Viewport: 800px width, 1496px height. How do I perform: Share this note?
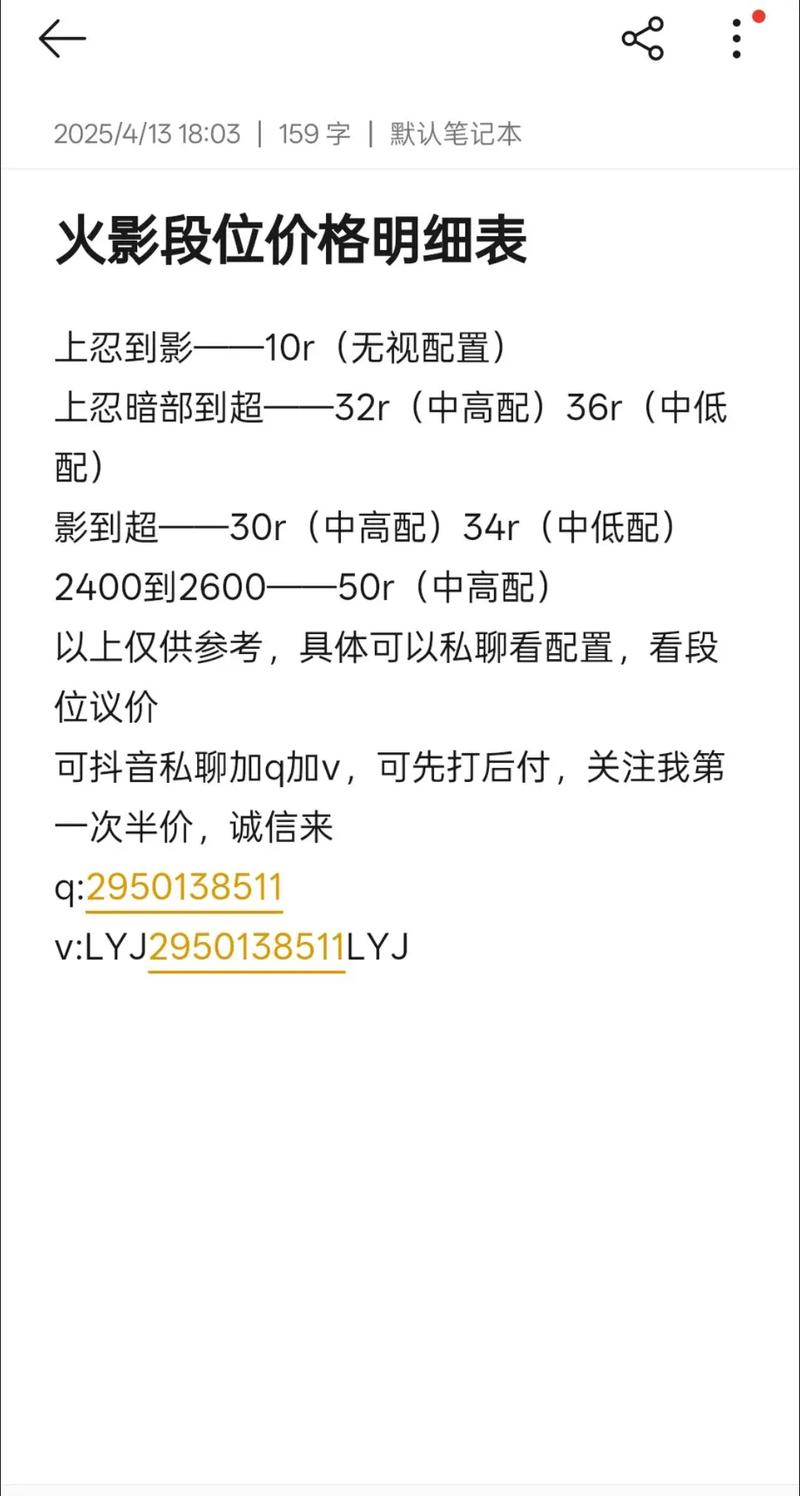tap(642, 40)
